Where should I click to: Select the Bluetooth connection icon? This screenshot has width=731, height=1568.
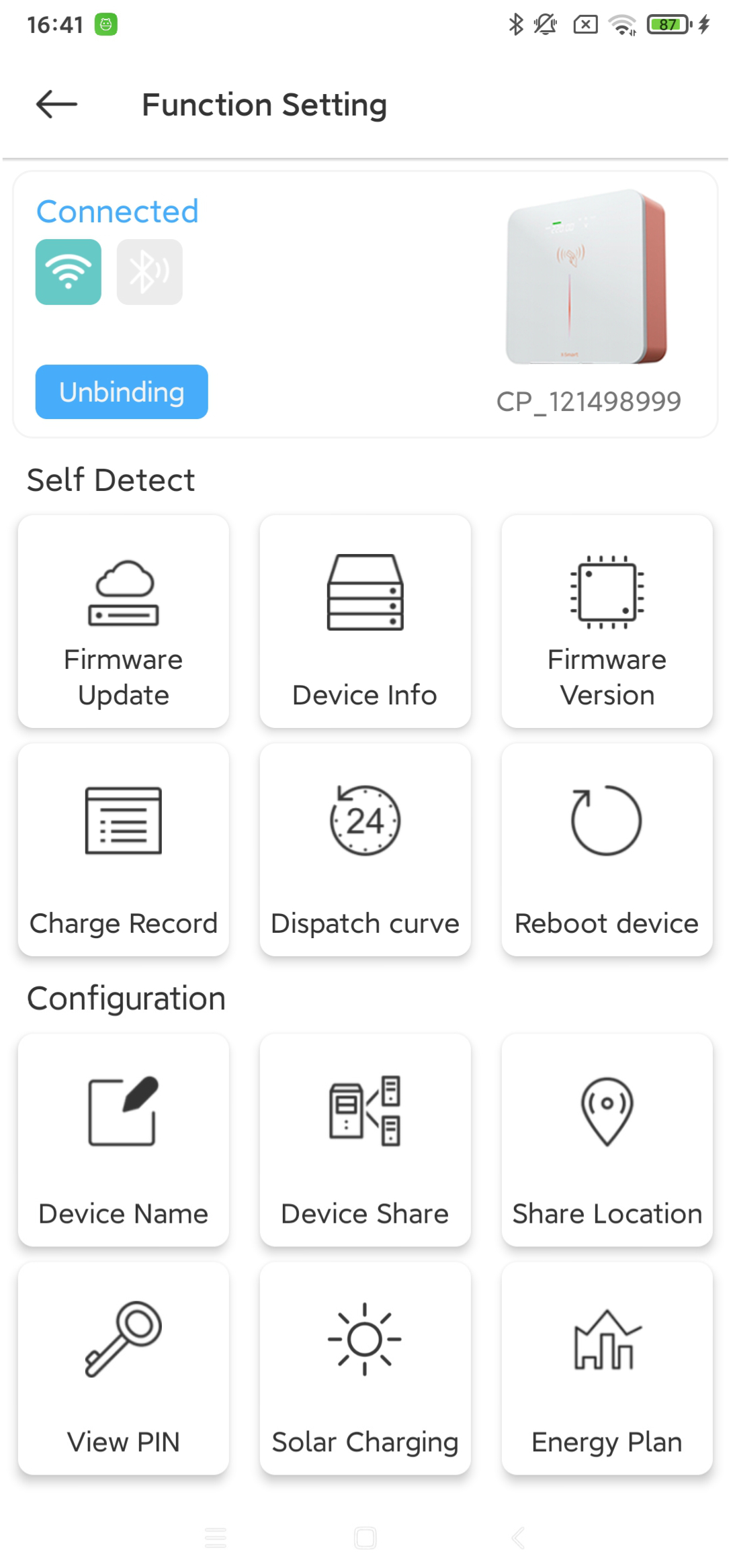coord(149,272)
